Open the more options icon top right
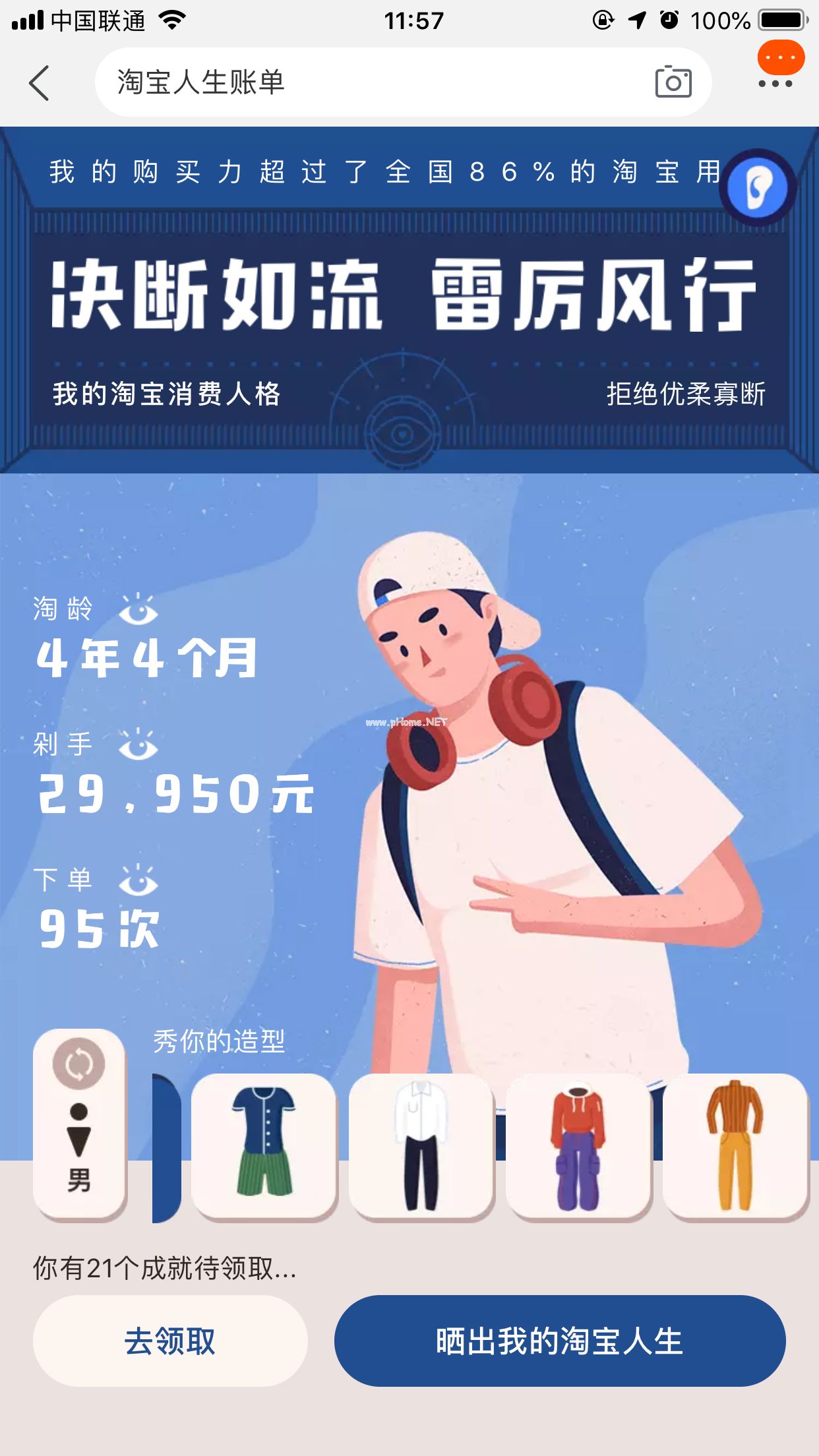The image size is (819, 1456). click(x=776, y=84)
